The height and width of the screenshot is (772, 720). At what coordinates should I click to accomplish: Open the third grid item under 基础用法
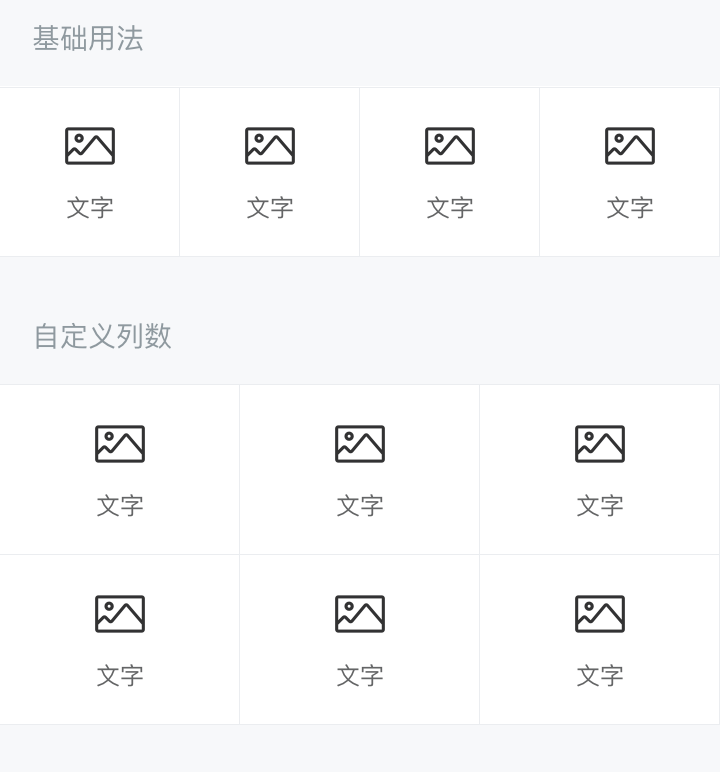tap(450, 172)
